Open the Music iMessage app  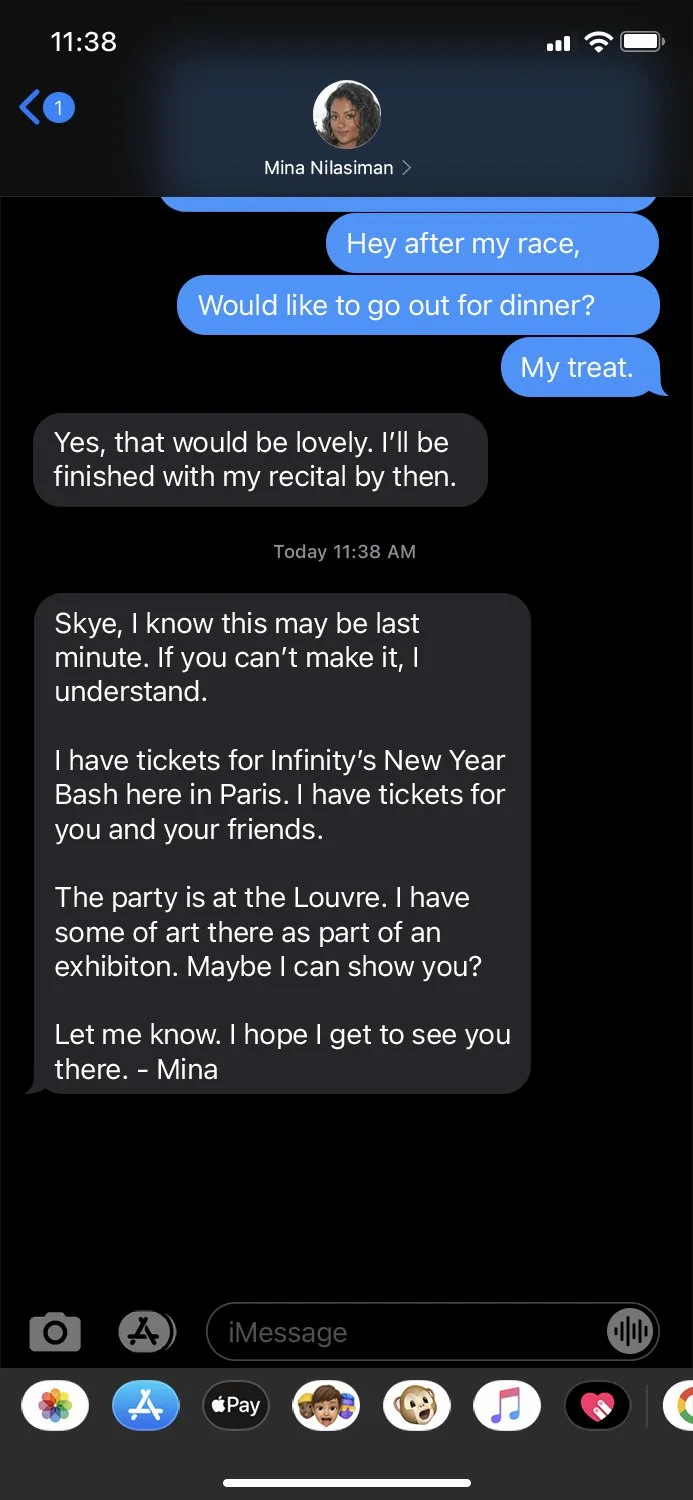507,1406
